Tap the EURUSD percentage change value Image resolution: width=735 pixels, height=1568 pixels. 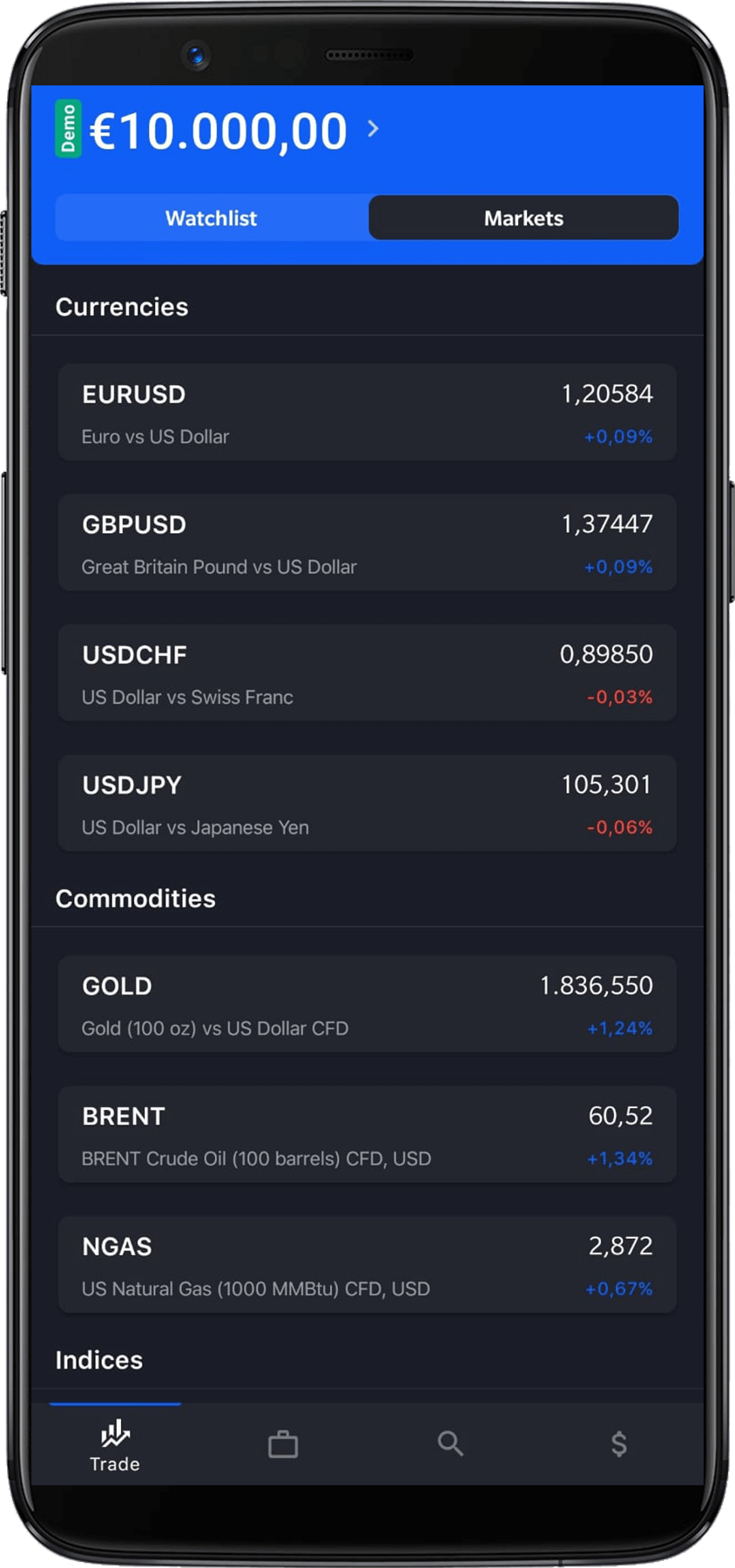[x=618, y=436]
